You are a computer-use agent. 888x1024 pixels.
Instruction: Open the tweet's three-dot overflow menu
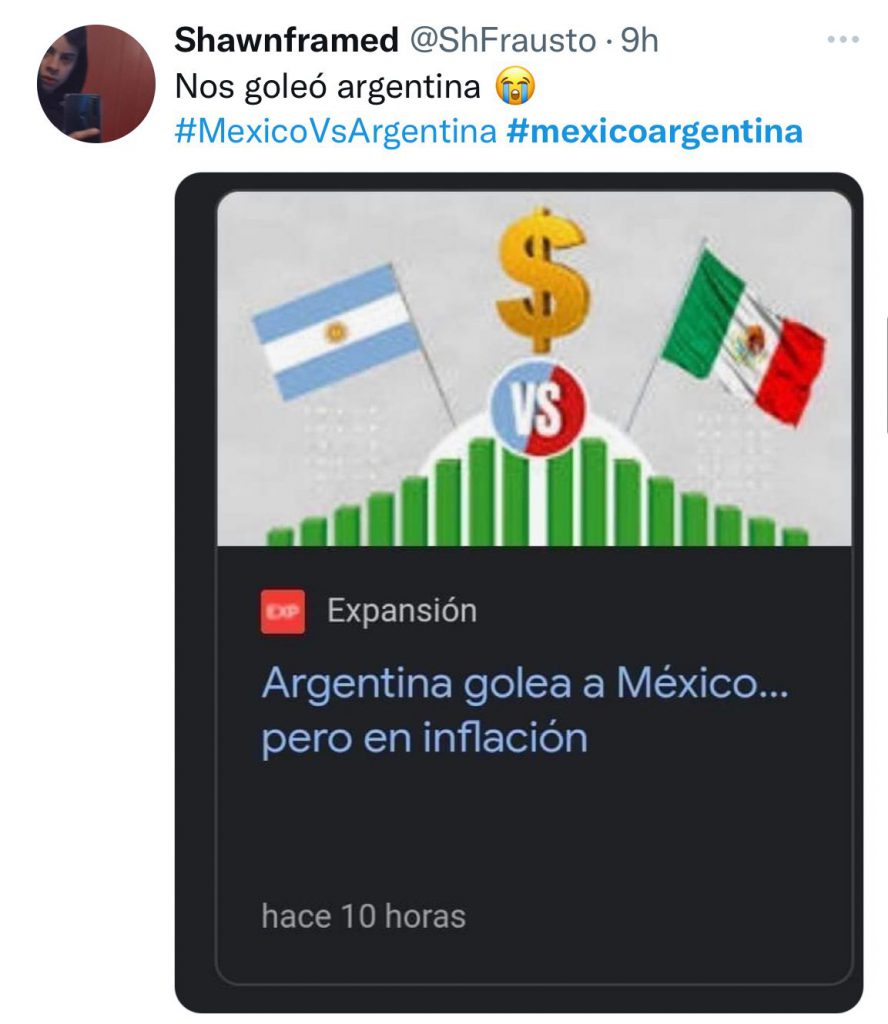pyautogui.click(x=843, y=40)
